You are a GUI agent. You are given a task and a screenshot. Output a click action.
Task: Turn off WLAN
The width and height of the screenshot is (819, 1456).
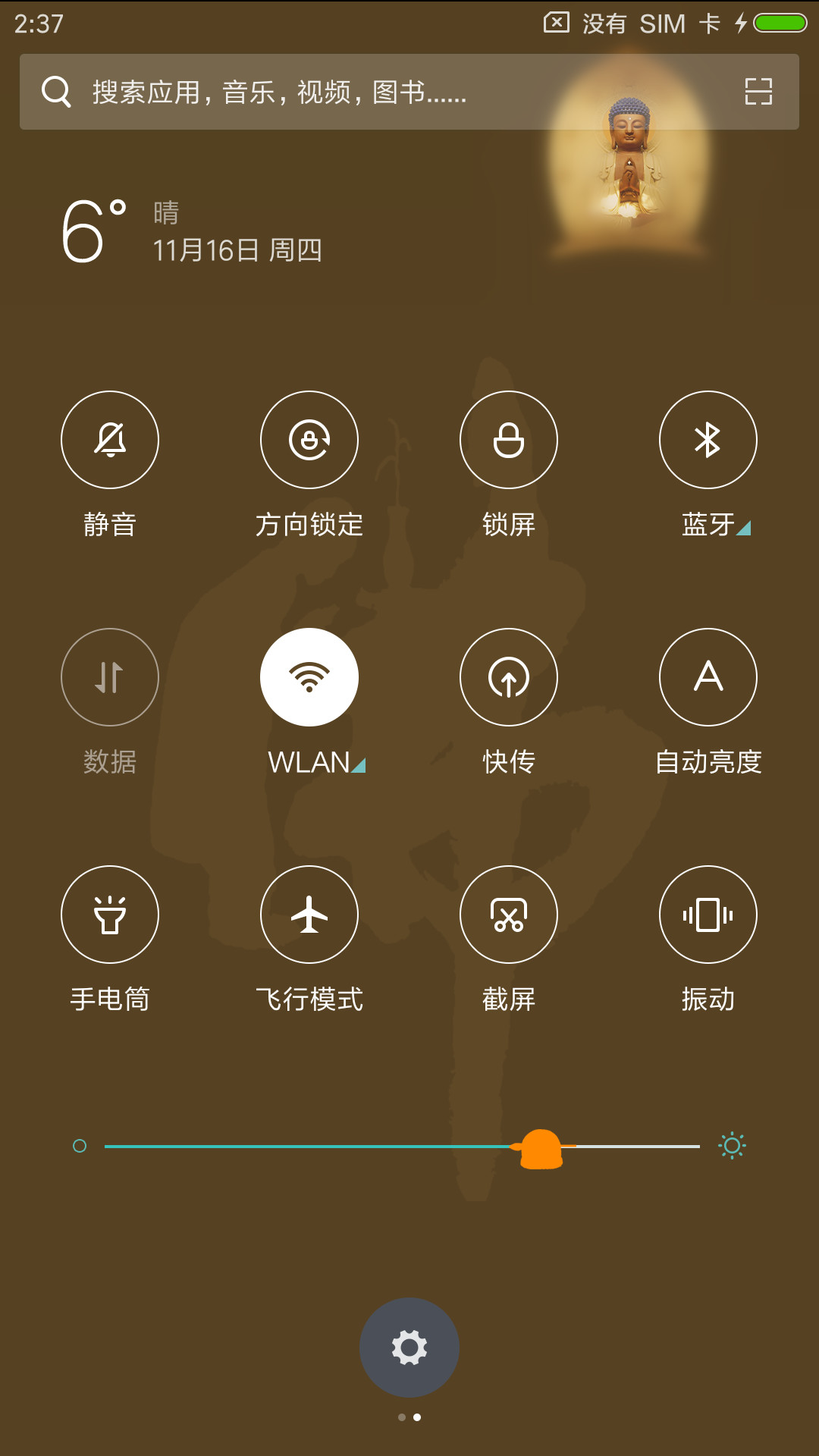[309, 677]
